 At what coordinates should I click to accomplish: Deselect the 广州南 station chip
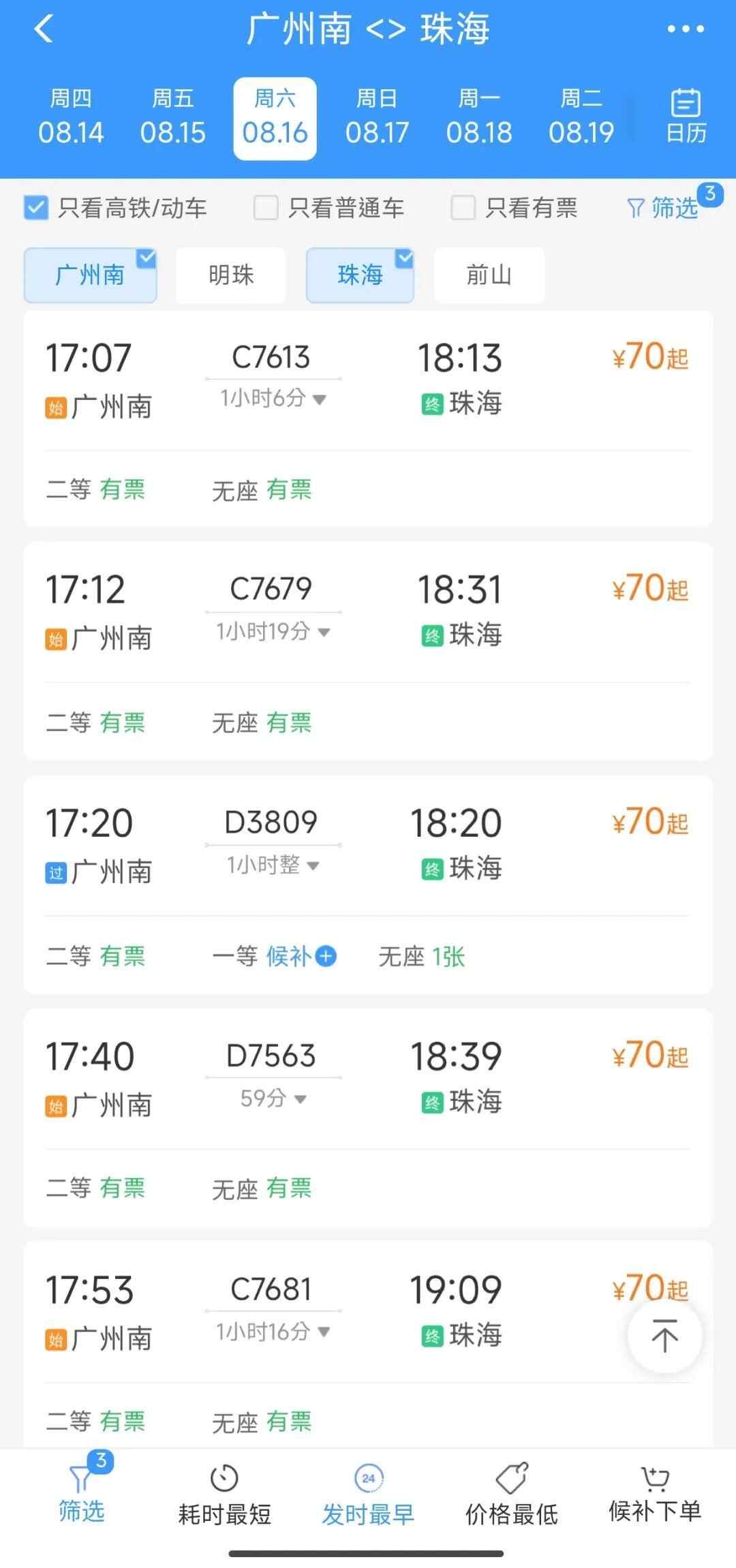click(90, 275)
